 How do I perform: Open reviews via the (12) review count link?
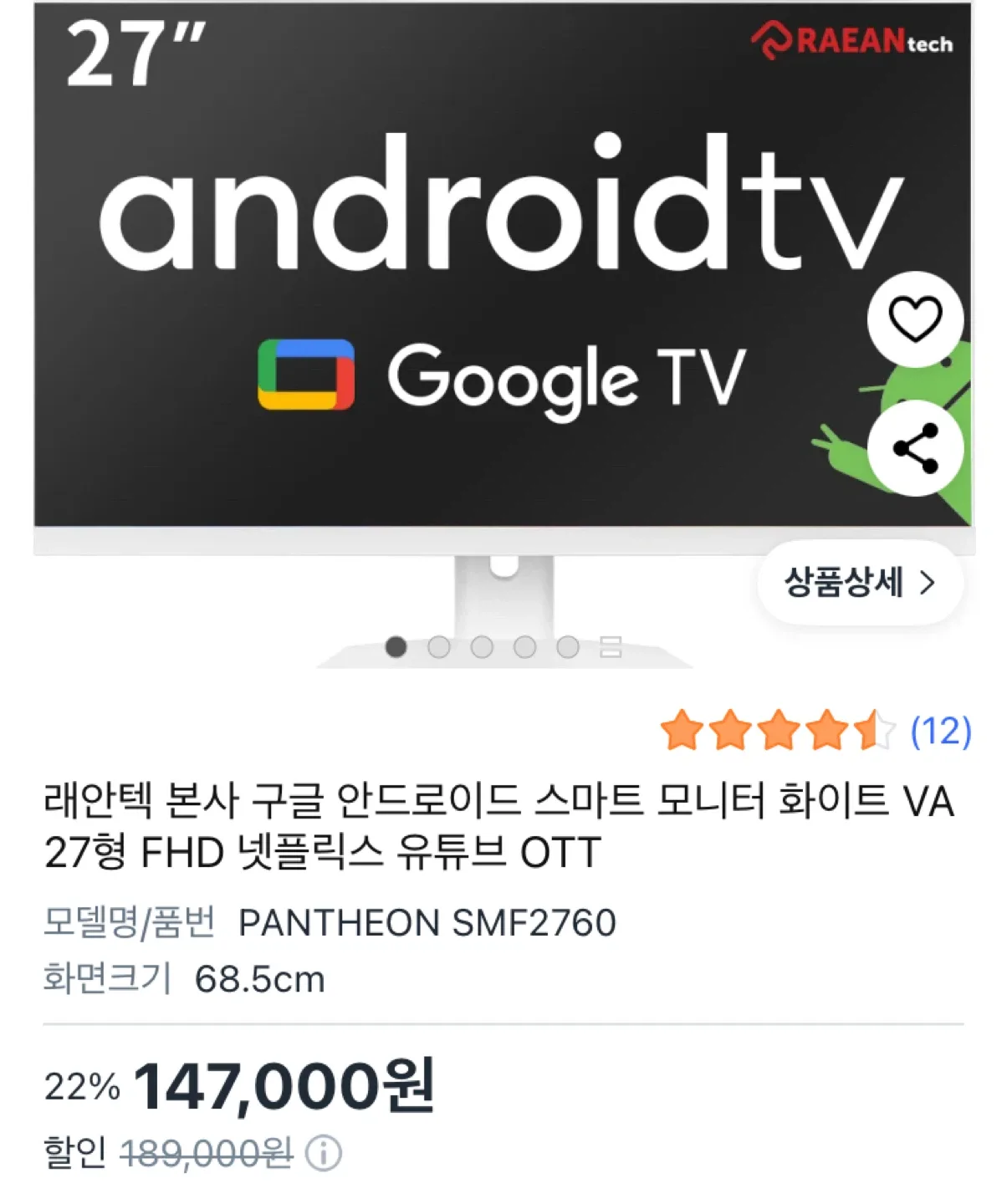coord(940,734)
